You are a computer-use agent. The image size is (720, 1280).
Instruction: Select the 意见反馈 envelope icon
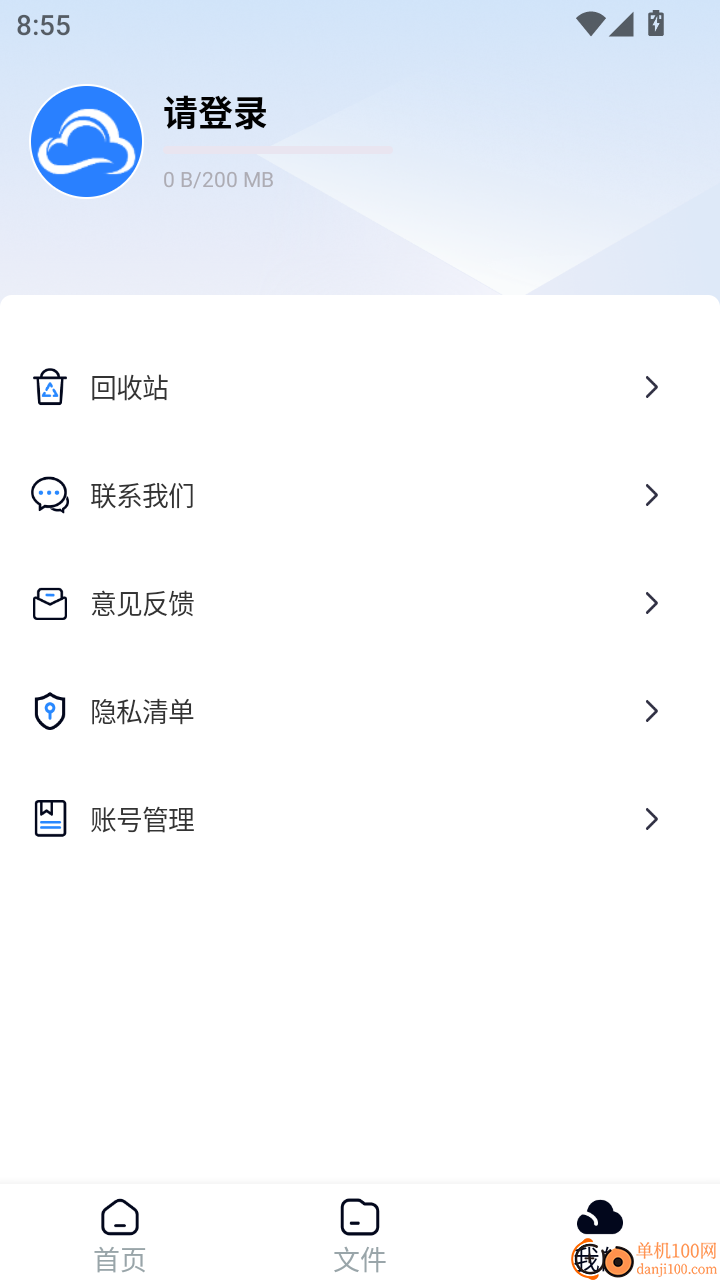[50, 603]
